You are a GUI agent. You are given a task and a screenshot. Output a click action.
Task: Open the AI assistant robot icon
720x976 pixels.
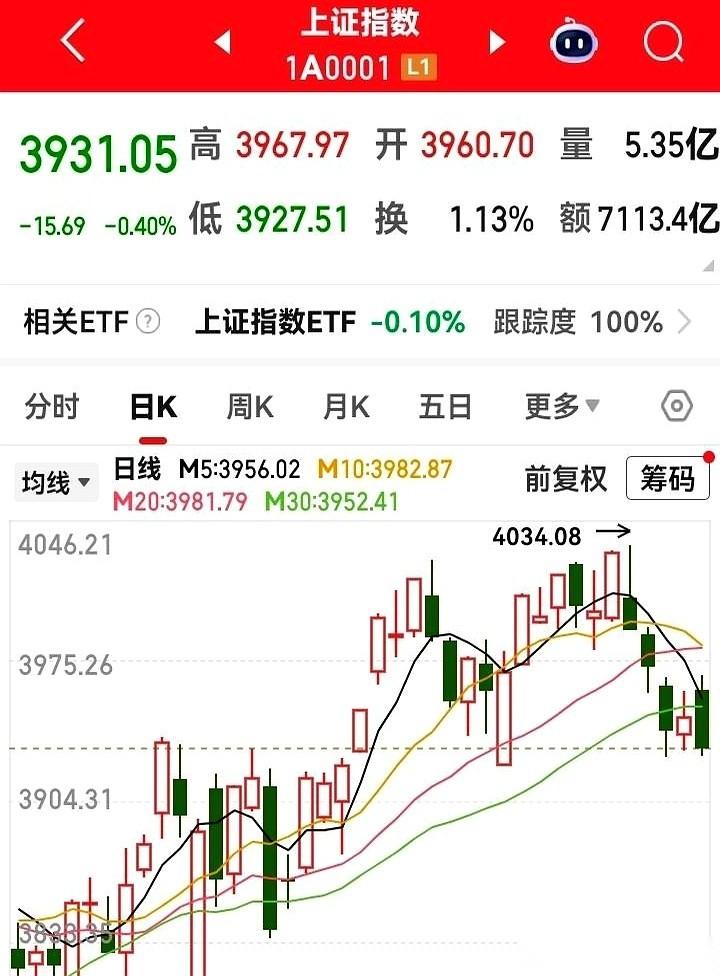pos(573,43)
